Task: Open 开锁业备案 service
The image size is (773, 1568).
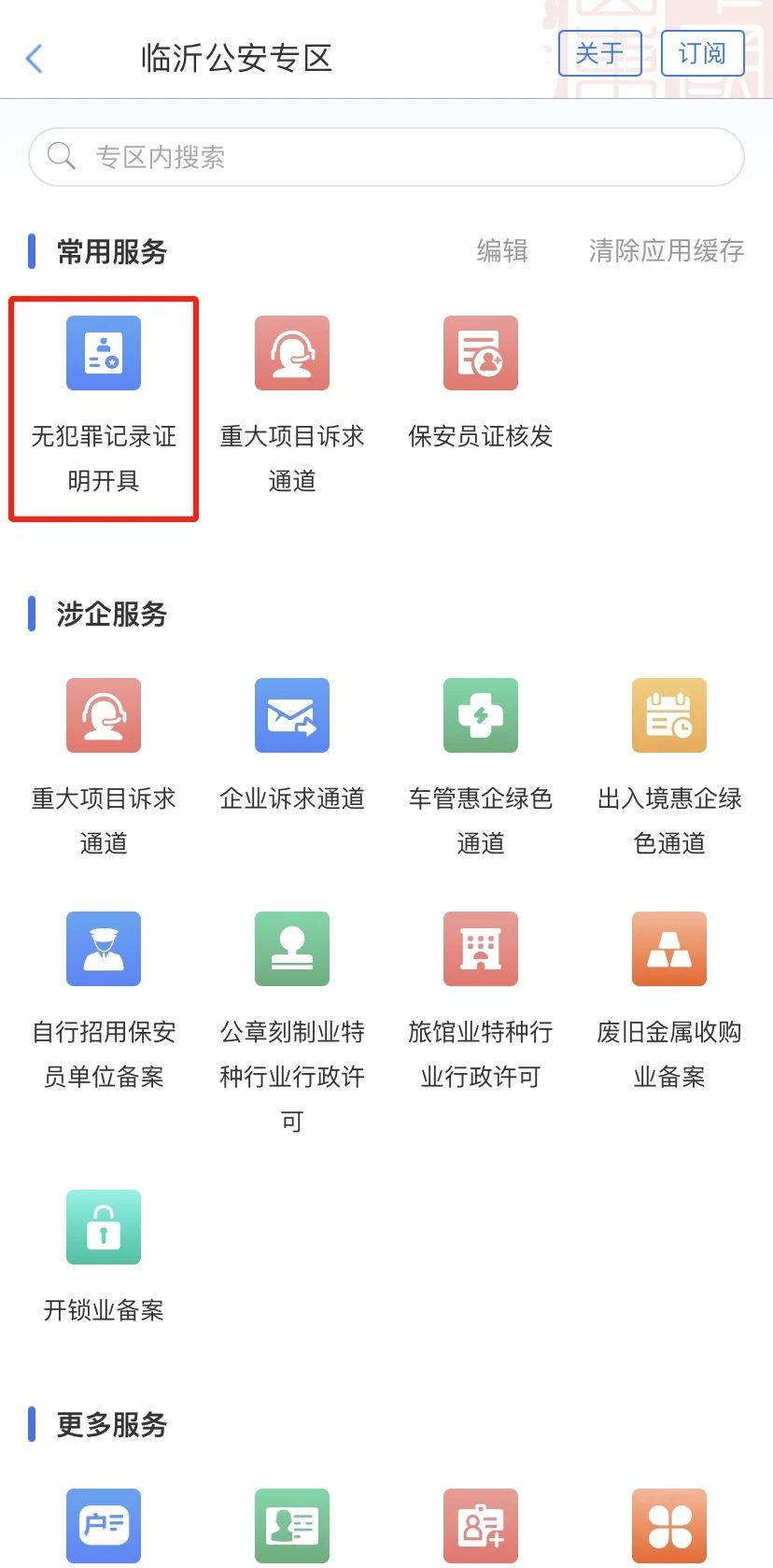Action: 104,1257
